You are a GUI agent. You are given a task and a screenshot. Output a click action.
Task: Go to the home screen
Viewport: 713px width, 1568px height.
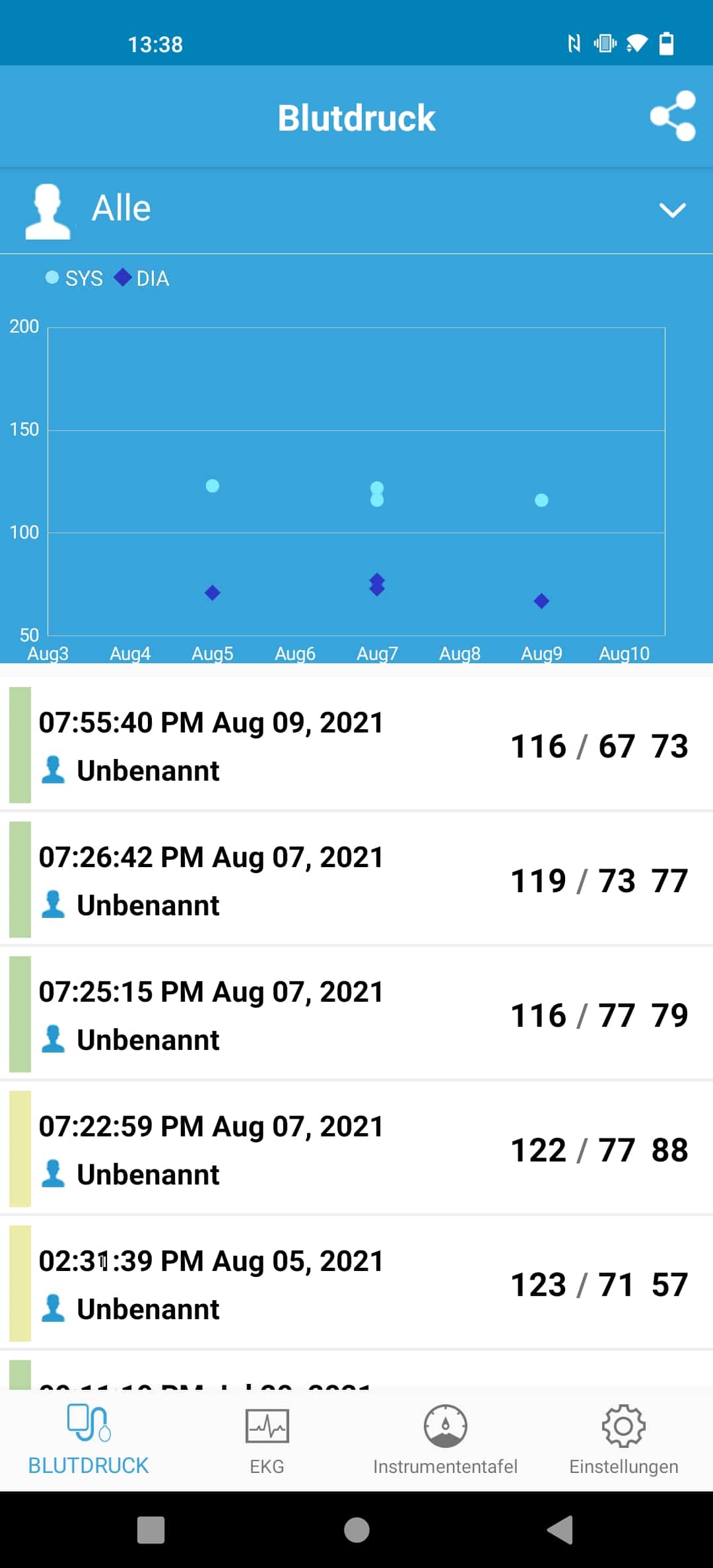[356, 1530]
